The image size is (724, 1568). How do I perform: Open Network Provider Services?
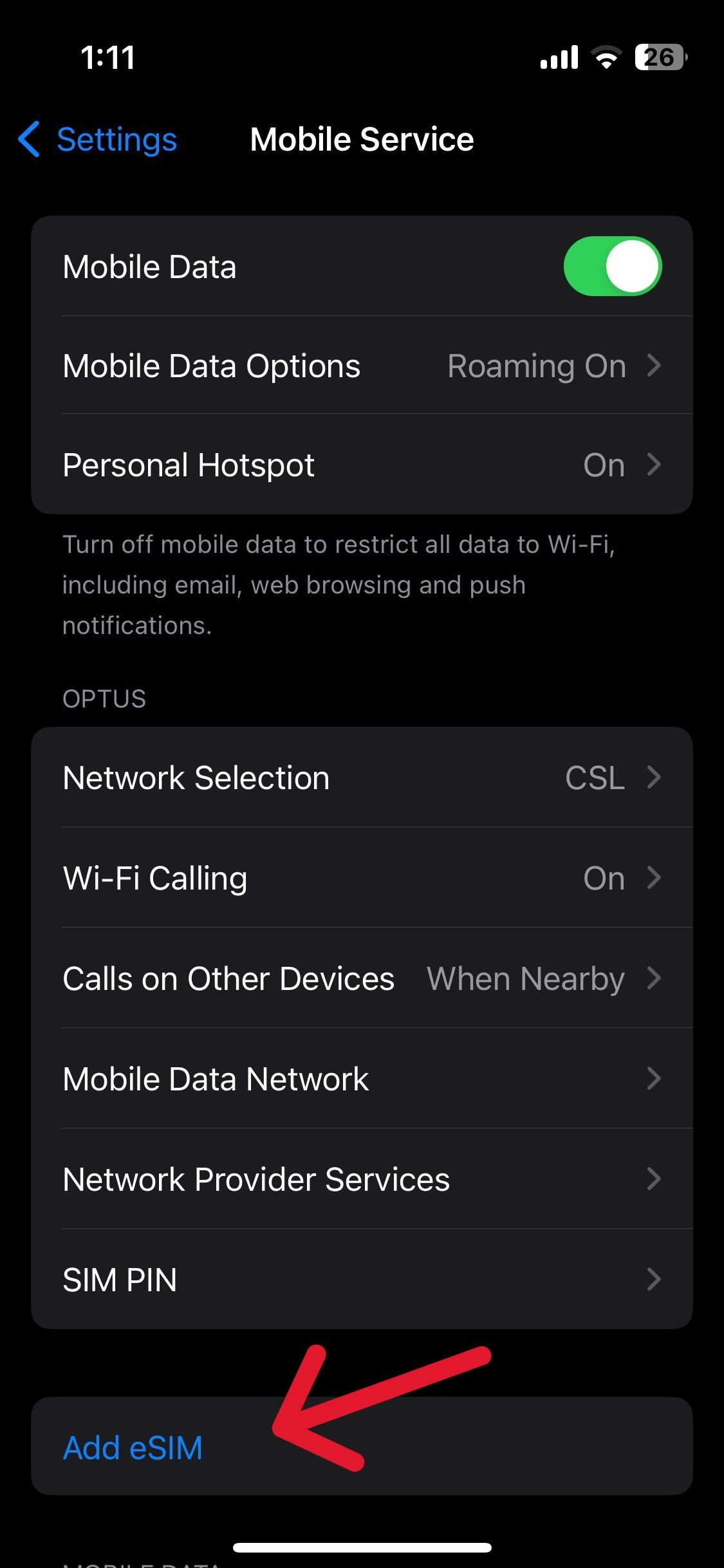[362, 1179]
